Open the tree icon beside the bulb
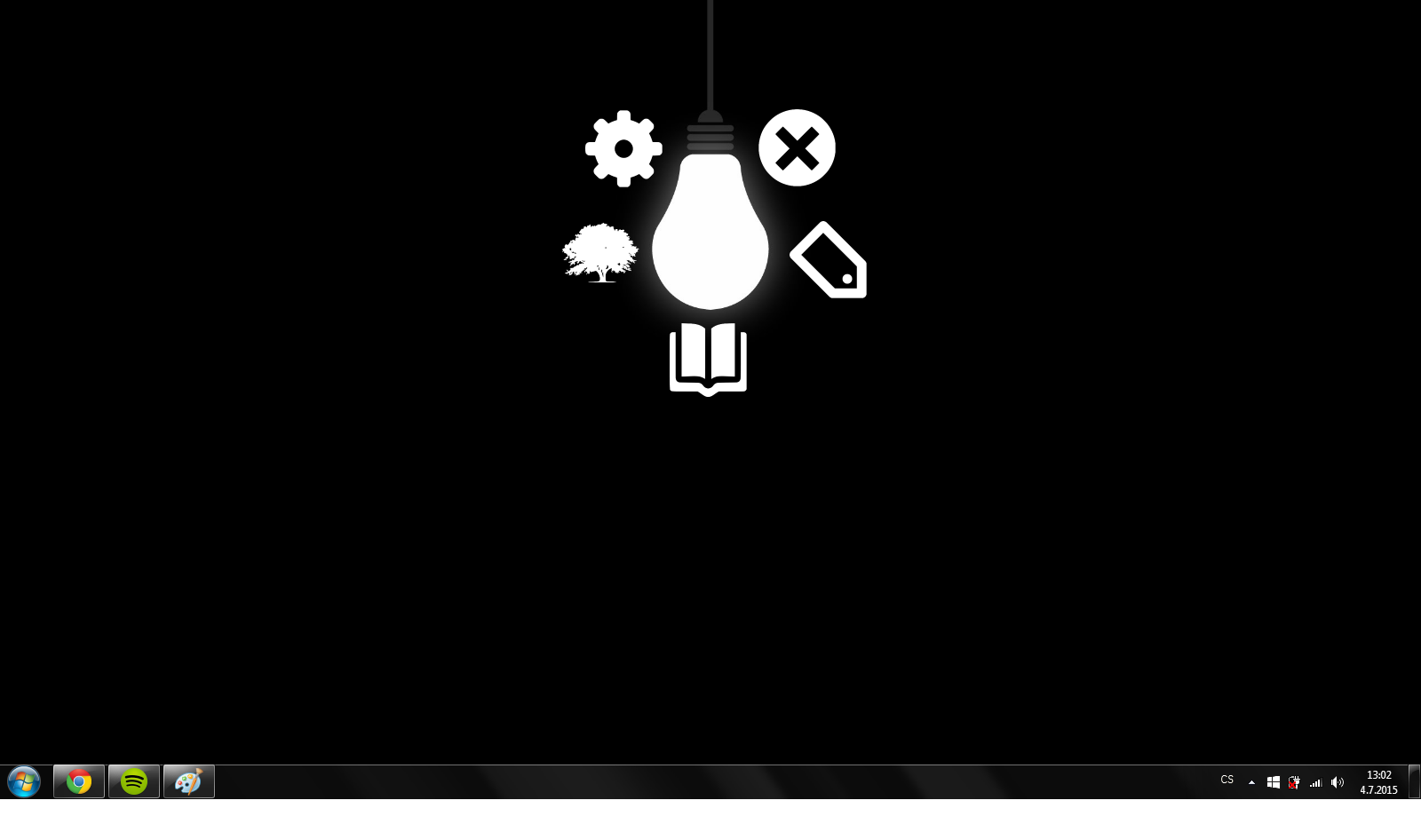The height and width of the screenshot is (840, 1421). (600, 252)
